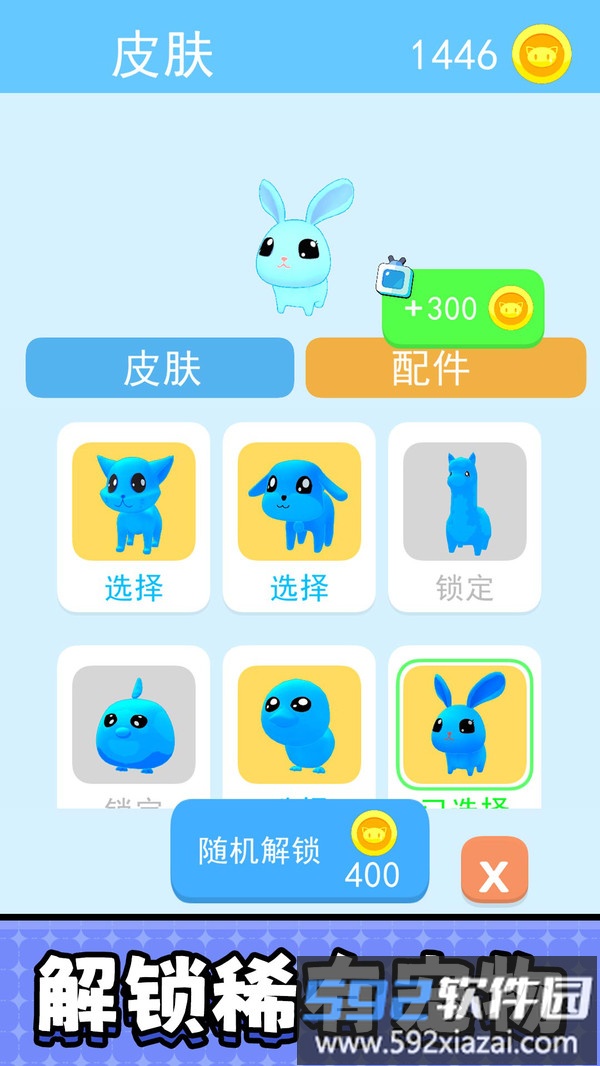Close the skin shop with X

click(x=494, y=871)
